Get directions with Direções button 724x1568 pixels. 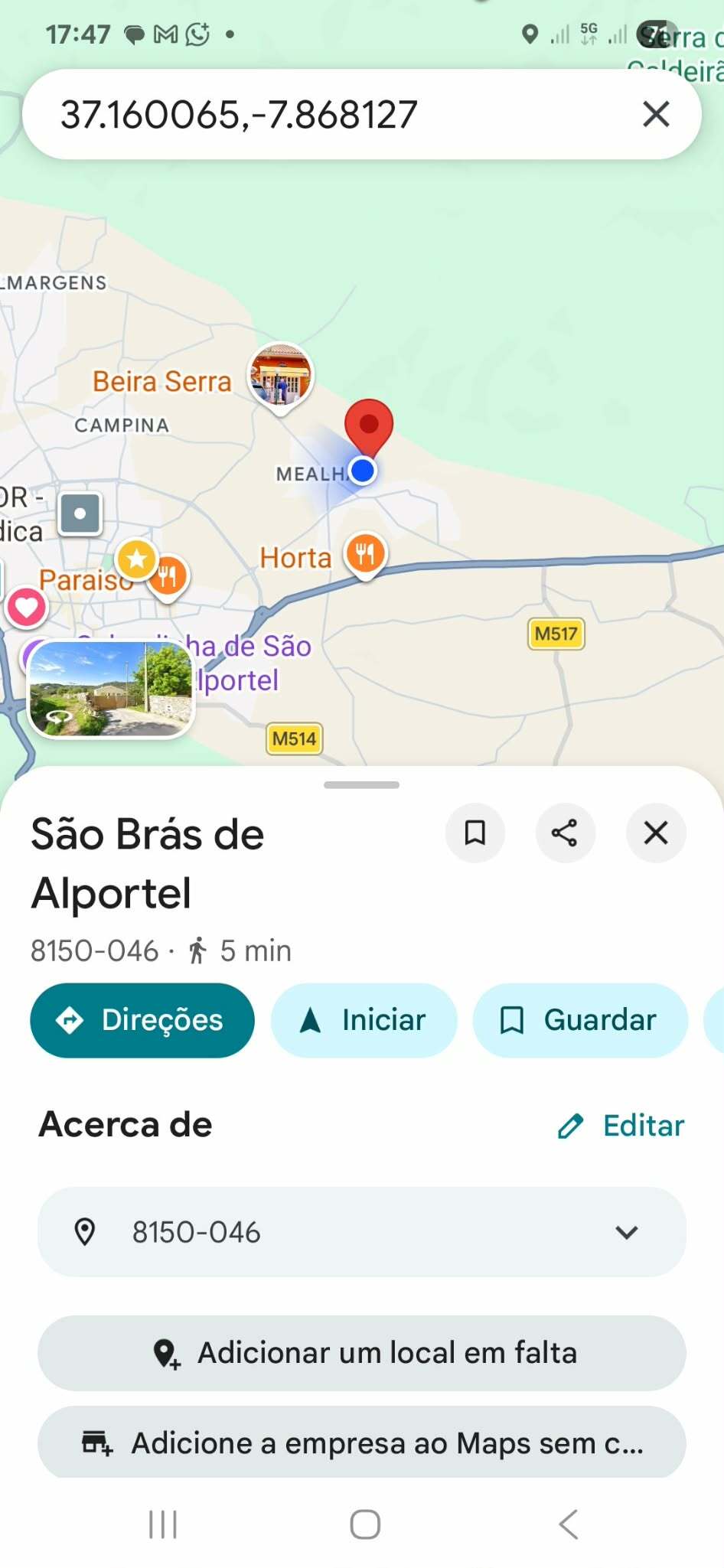[142, 1020]
